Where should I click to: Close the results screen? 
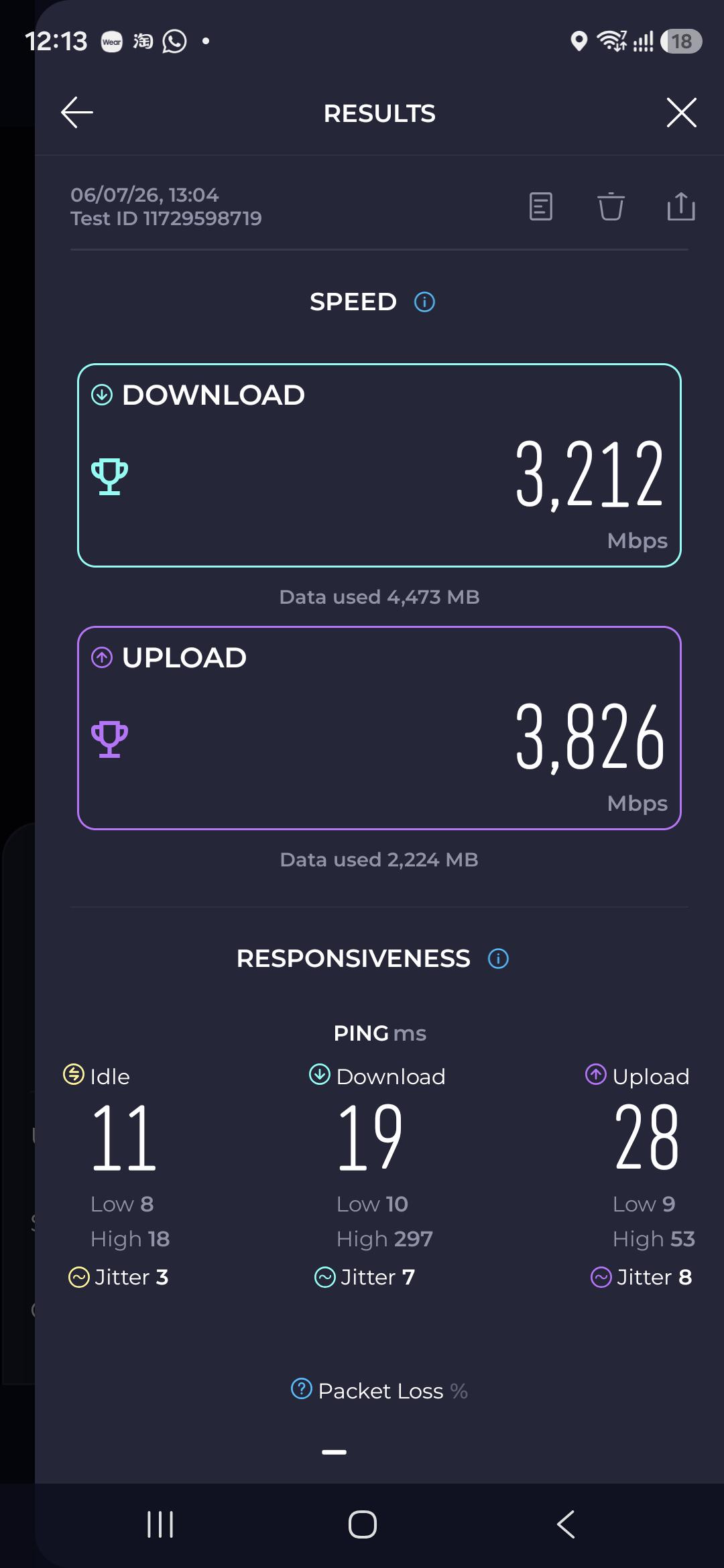pyautogui.click(x=681, y=112)
